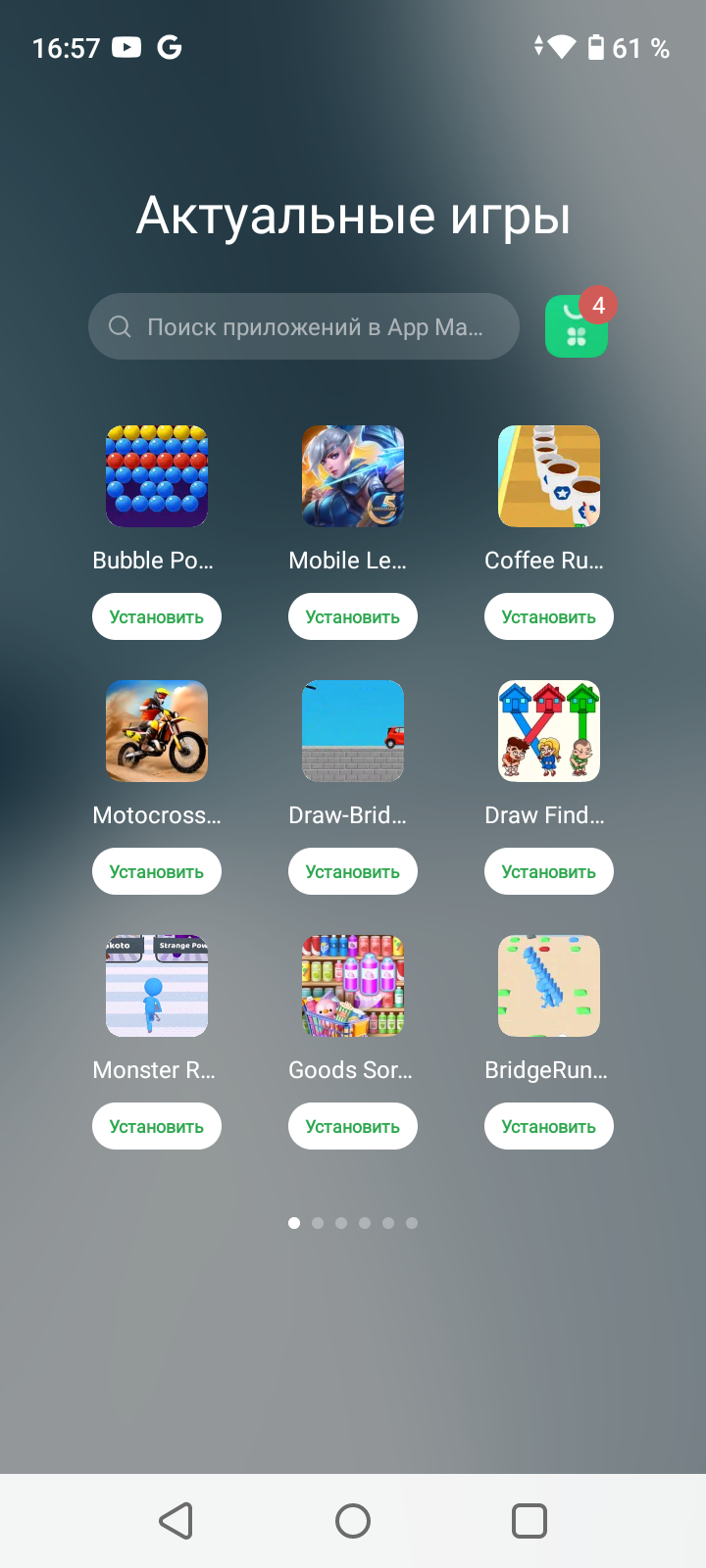This screenshot has width=706, height=1568.
Task: Install the Motocross game
Action: pos(157,872)
